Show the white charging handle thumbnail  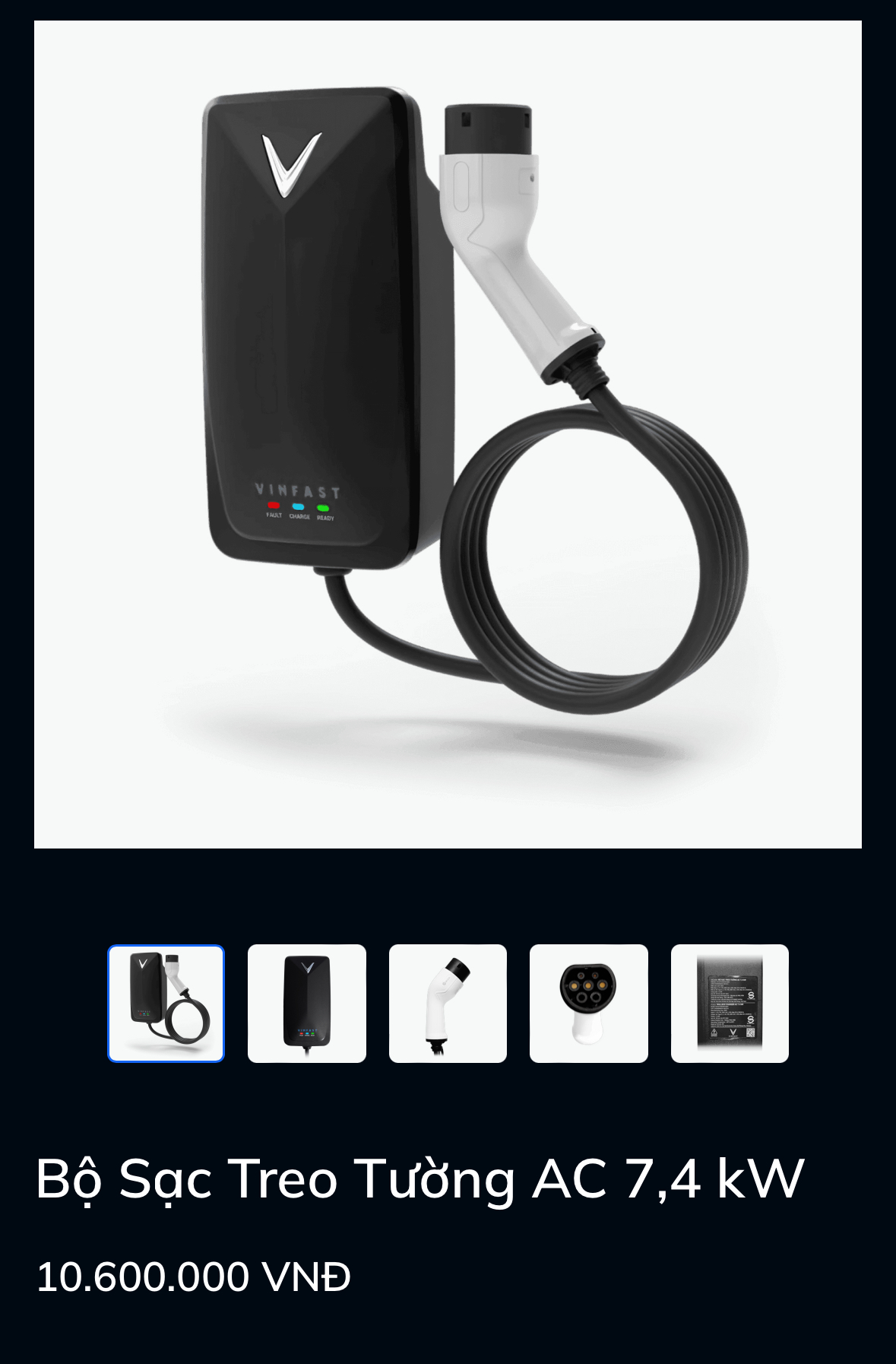[448, 1003]
